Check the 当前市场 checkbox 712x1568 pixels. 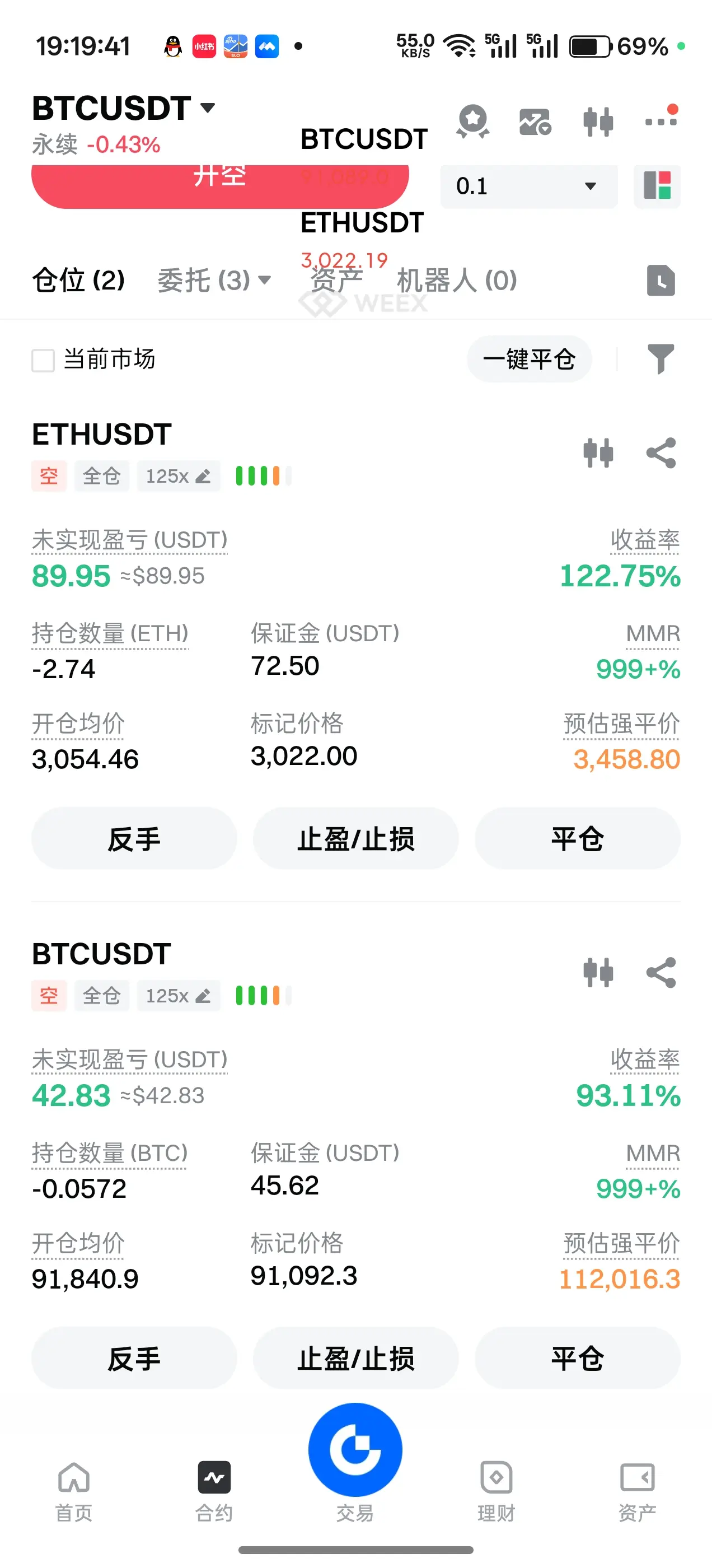click(x=43, y=360)
